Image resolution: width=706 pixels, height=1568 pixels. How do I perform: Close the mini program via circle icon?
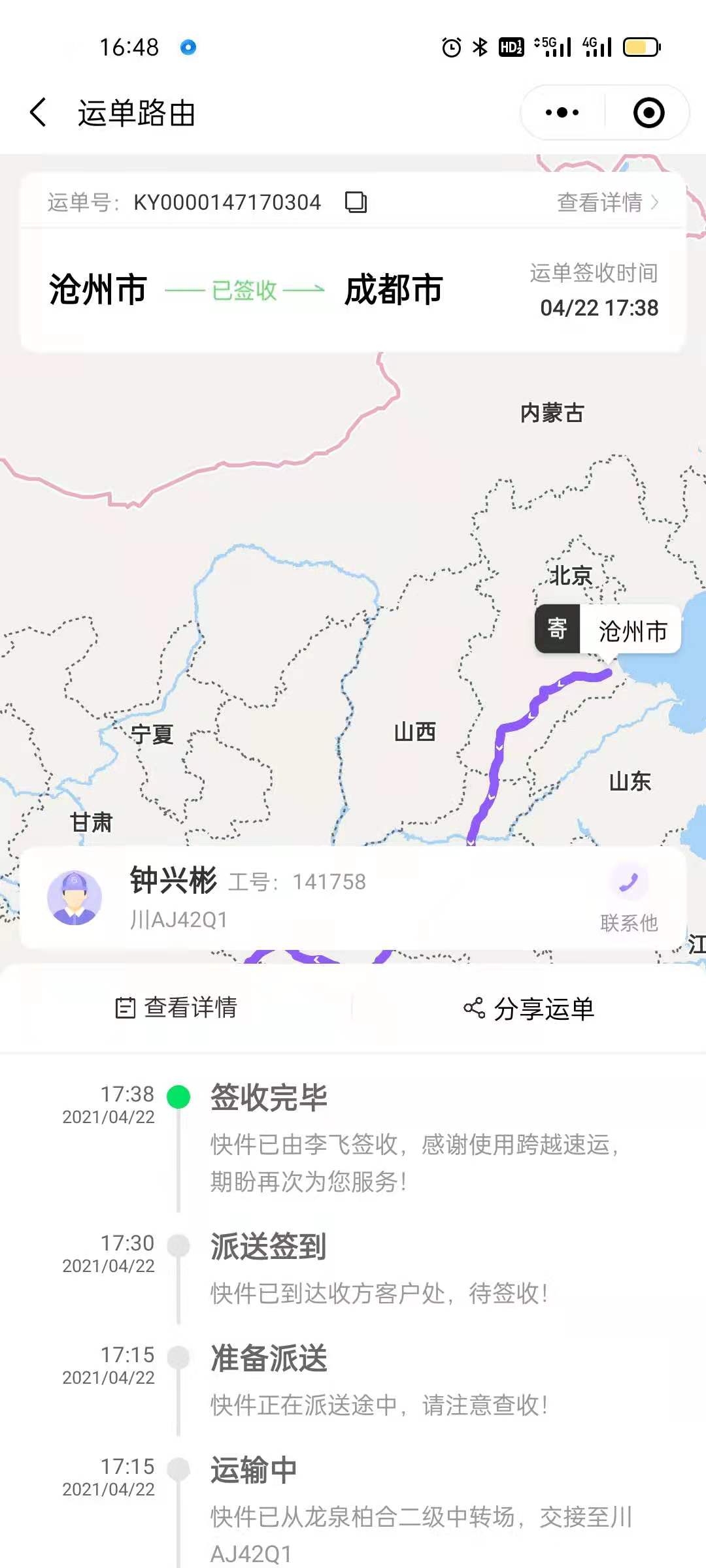coord(648,112)
